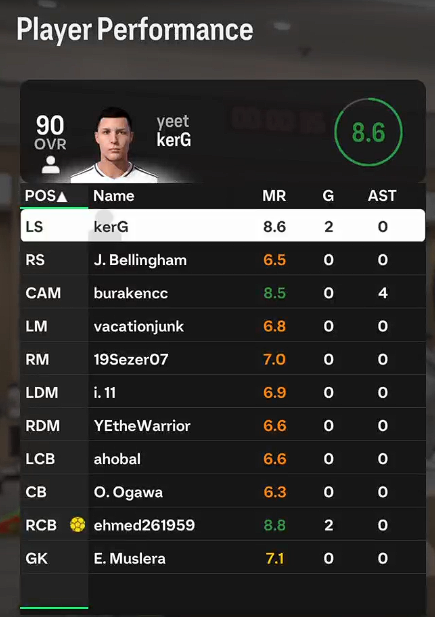Screen dimensions: 435x617
Task: Select goalkeeper E. Muslera
Action: coord(223,558)
